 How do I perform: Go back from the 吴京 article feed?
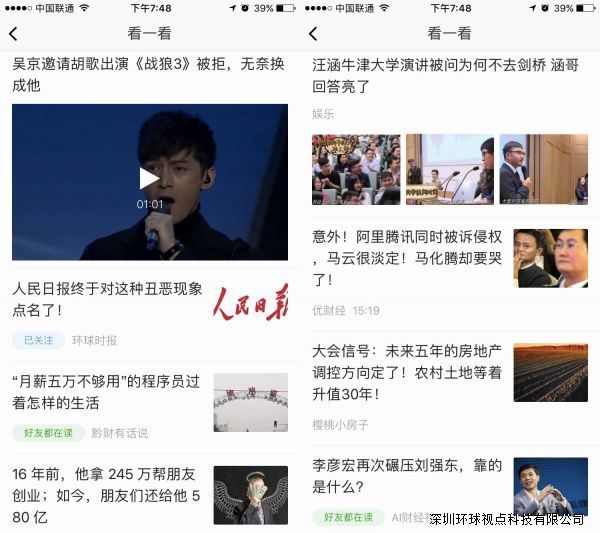(13, 33)
